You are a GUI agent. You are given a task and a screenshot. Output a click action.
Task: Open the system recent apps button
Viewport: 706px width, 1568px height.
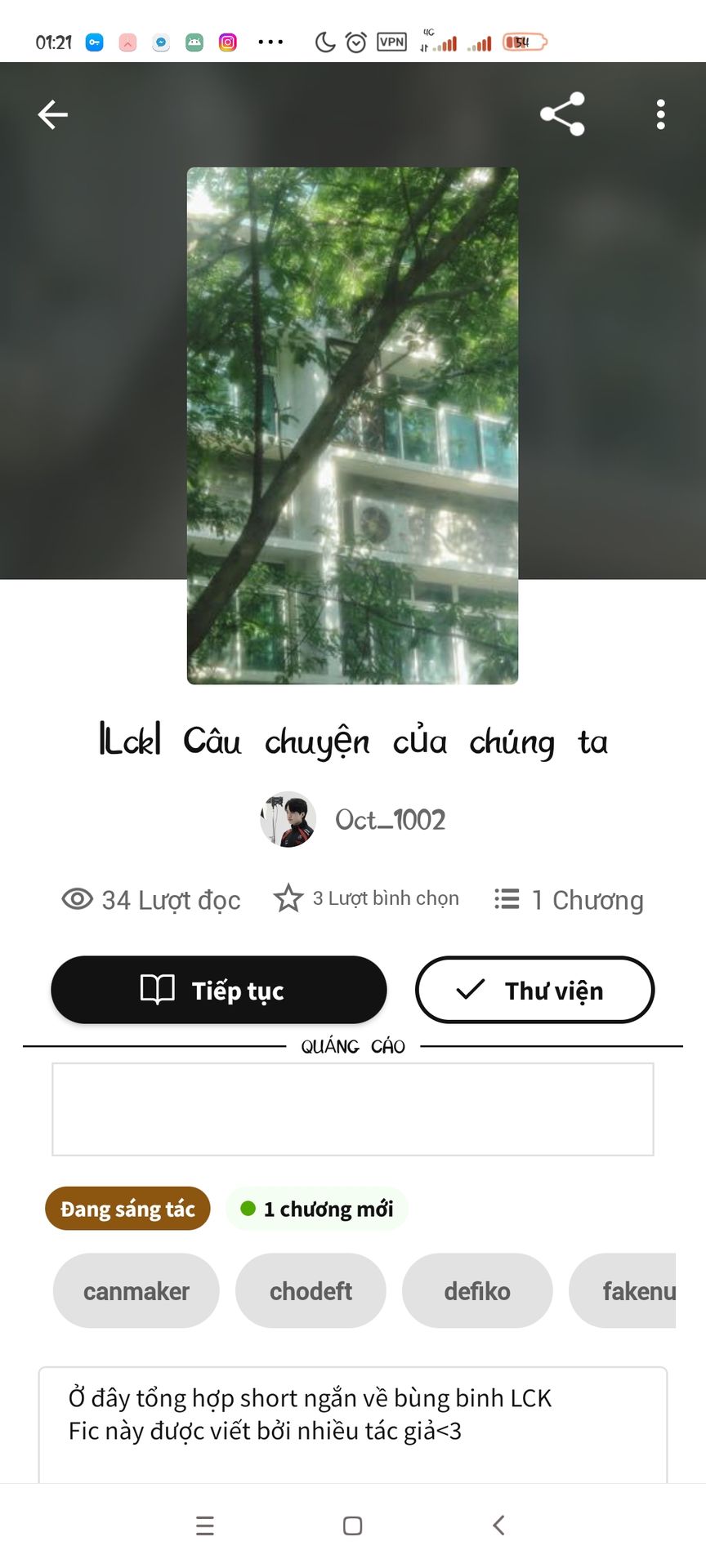coord(205,1526)
